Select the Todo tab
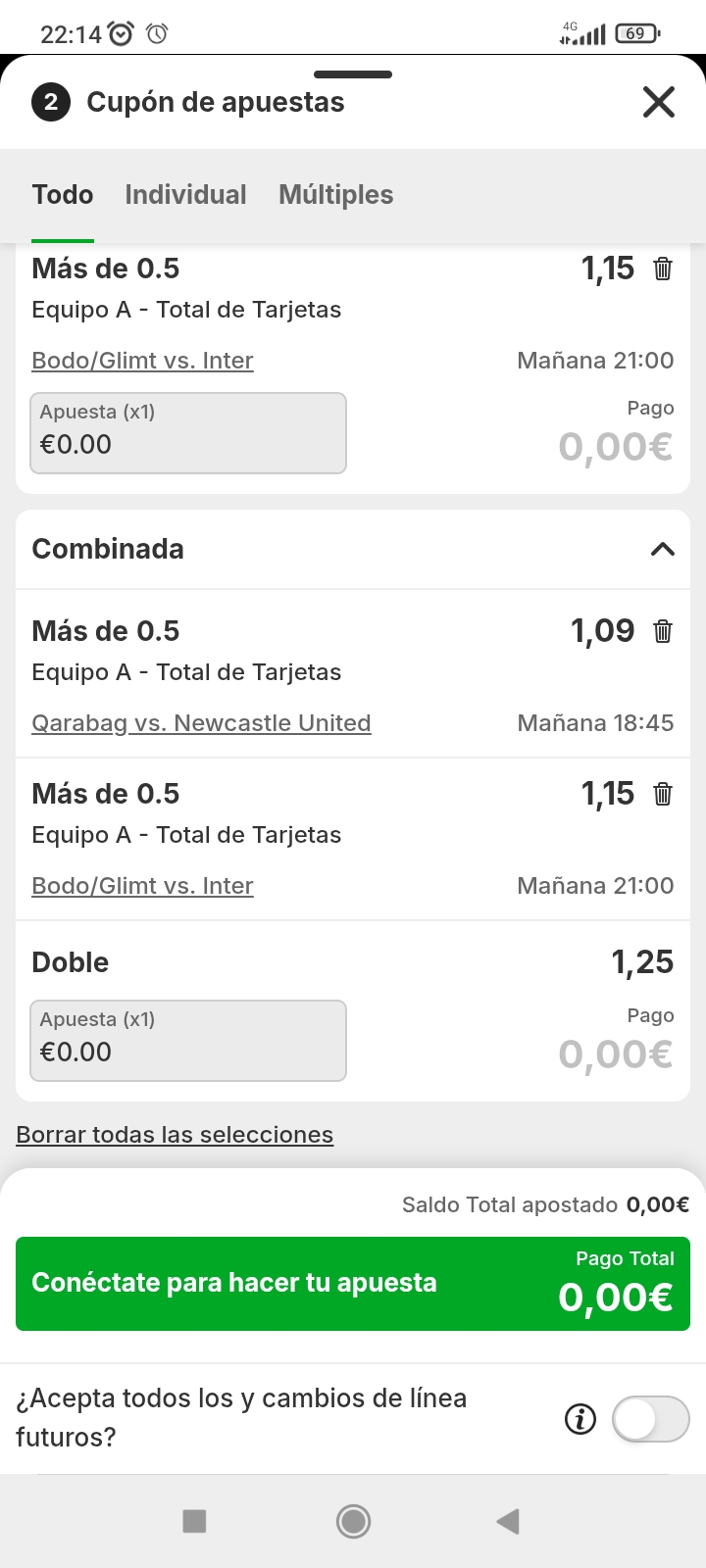Viewport: 706px width, 1568px height. pyautogui.click(x=63, y=195)
